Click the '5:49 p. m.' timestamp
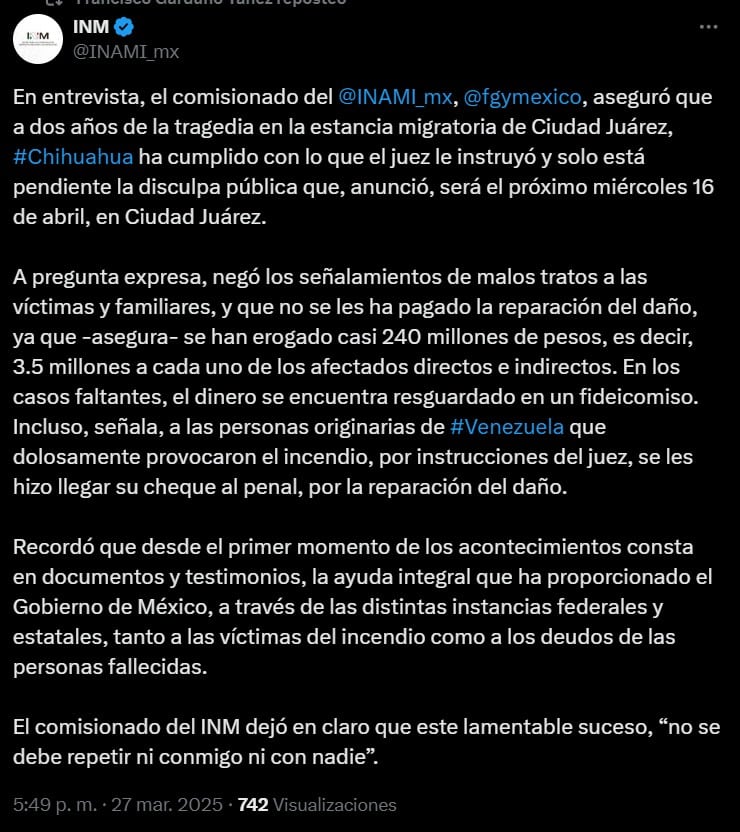The height and width of the screenshot is (832, 740). (x=53, y=803)
